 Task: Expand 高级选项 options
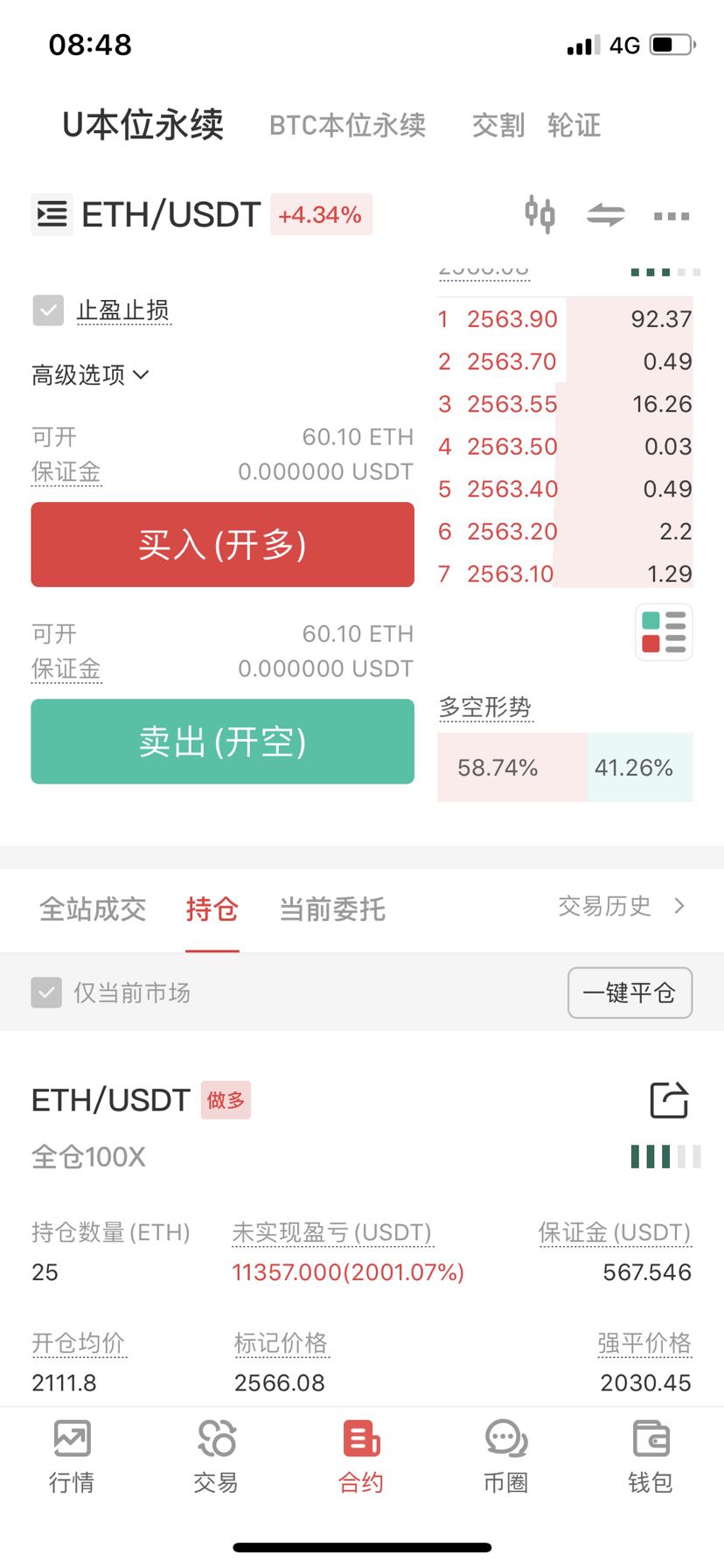click(90, 375)
